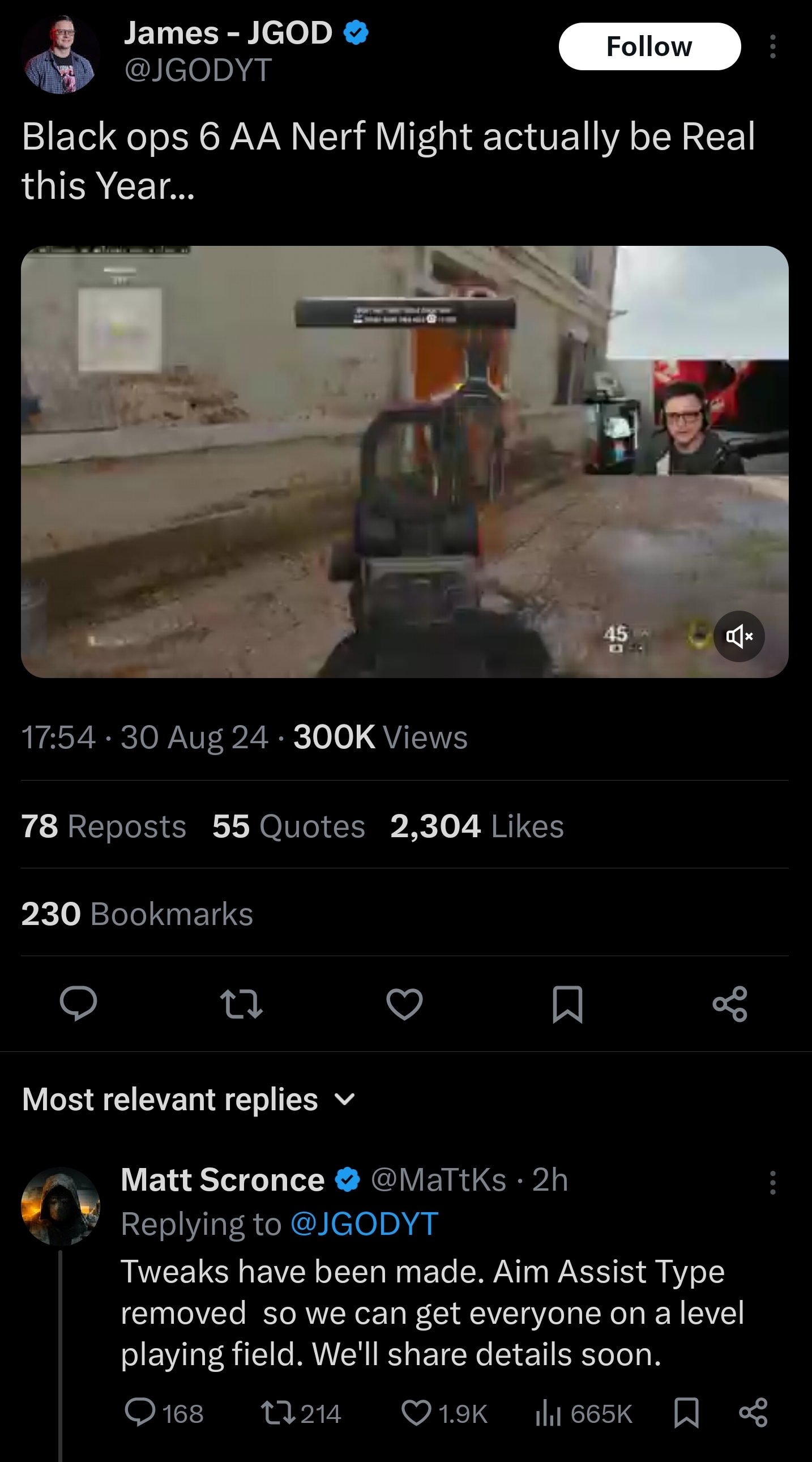View the 78 Reposts list

click(x=104, y=826)
